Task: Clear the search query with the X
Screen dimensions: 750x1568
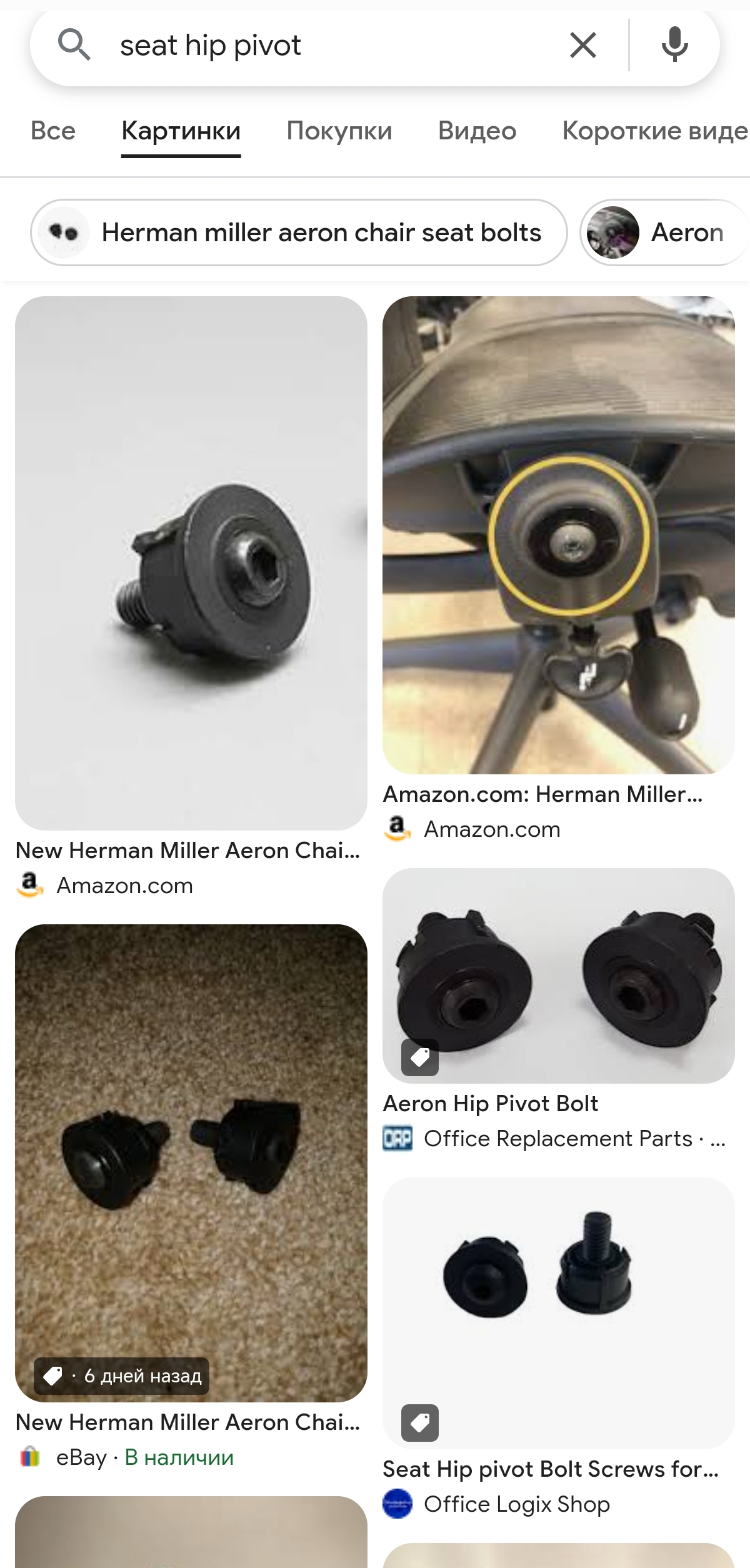Action: [x=582, y=46]
